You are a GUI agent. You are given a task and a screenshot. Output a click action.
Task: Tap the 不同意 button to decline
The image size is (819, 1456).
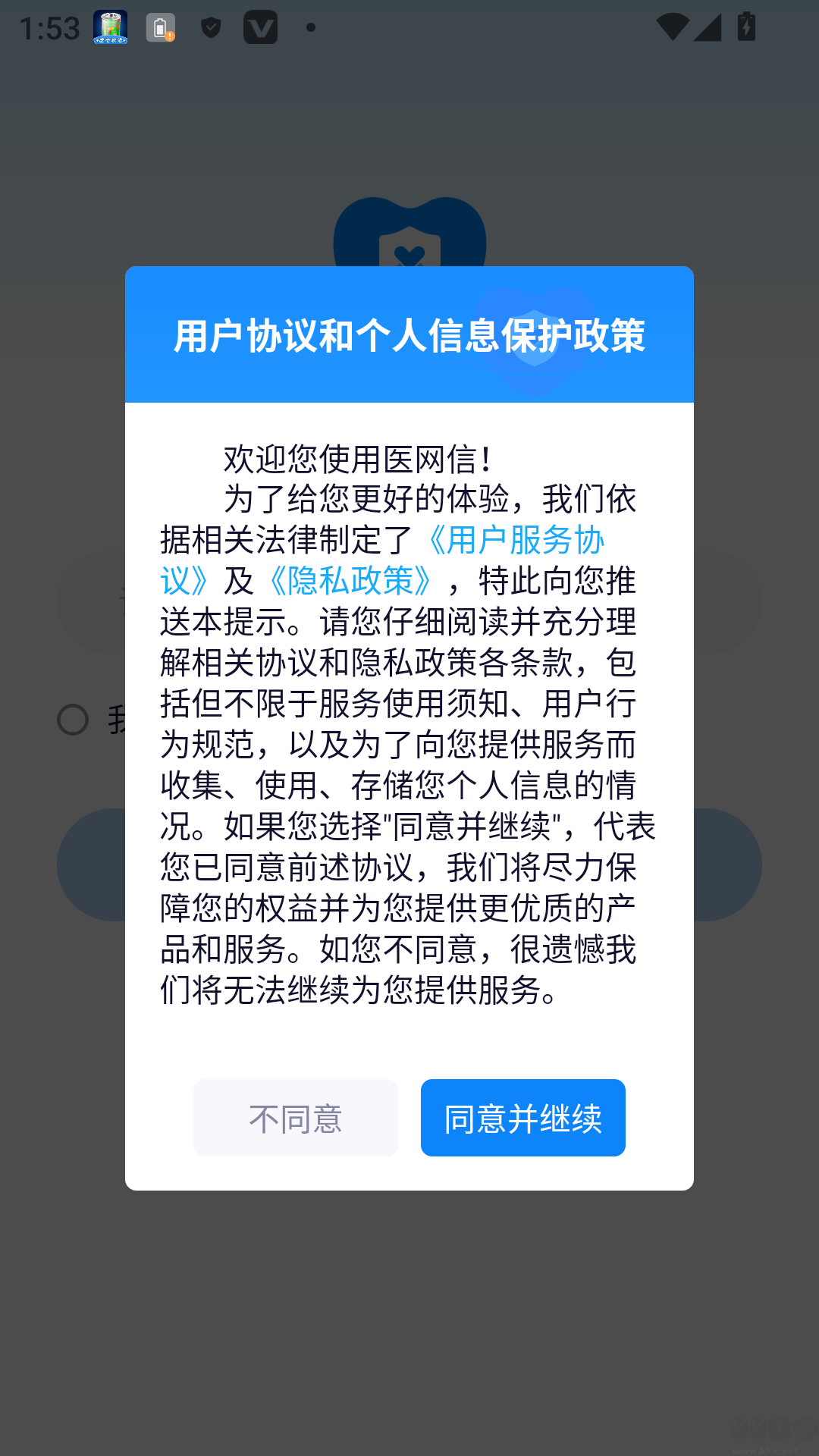[295, 1117]
